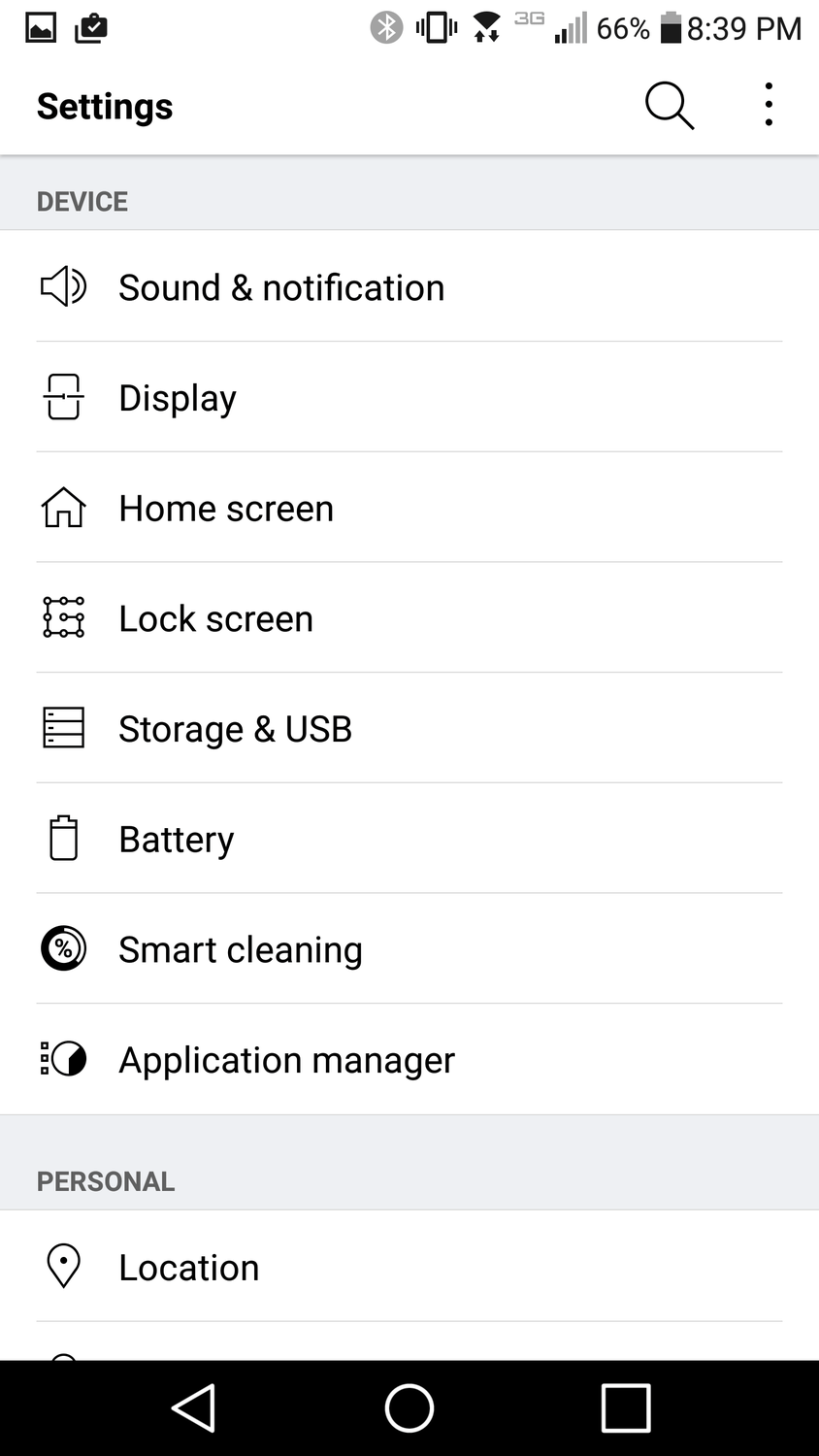The height and width of the screenshot is (1456, 819).
Task: View Battery settings
Action: coord(409,839)
